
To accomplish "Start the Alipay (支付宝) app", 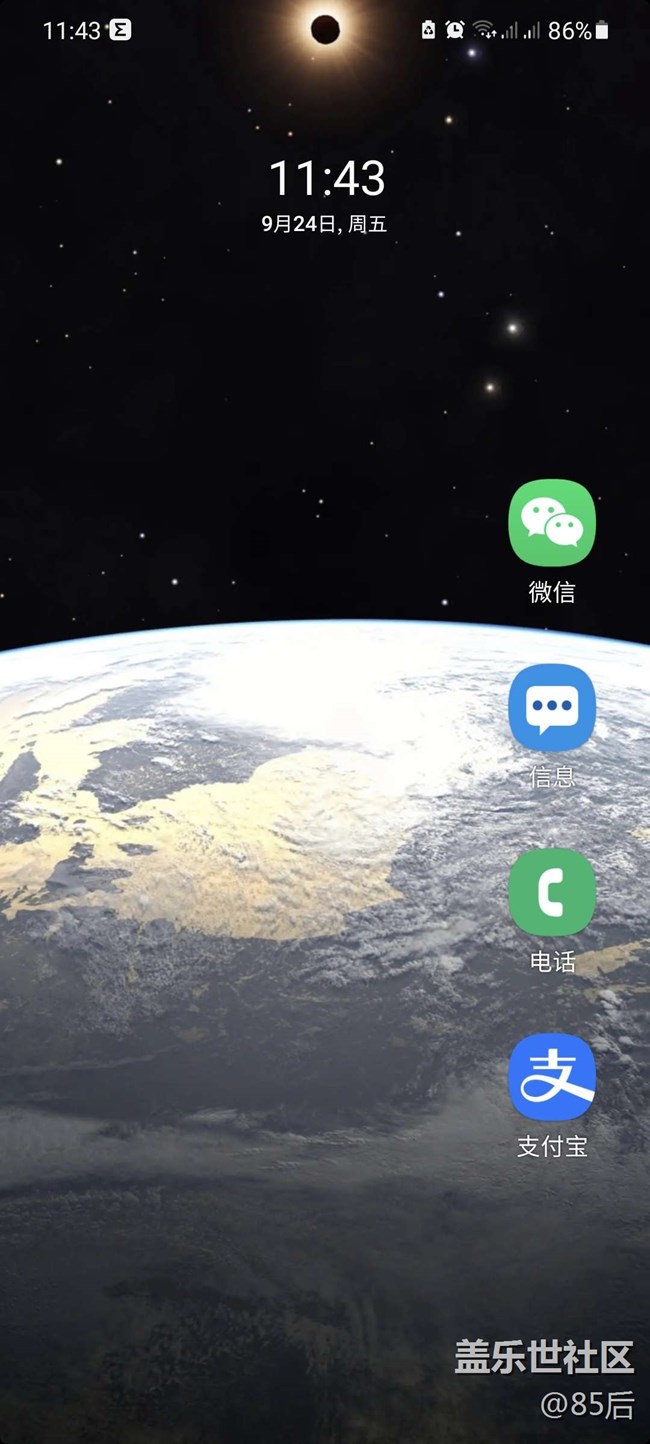I will pos(552,1077).
